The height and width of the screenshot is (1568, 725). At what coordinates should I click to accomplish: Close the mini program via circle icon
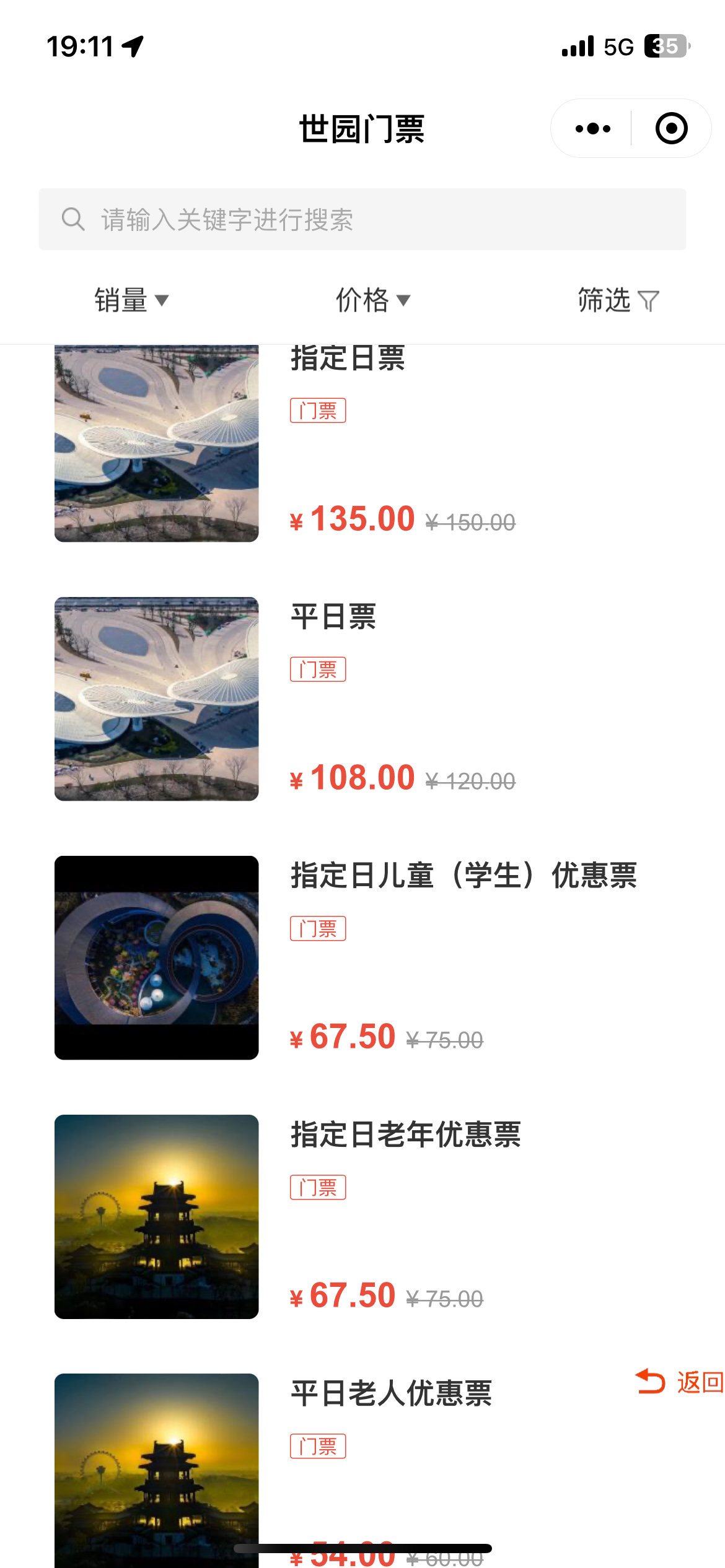pos(671,129)
